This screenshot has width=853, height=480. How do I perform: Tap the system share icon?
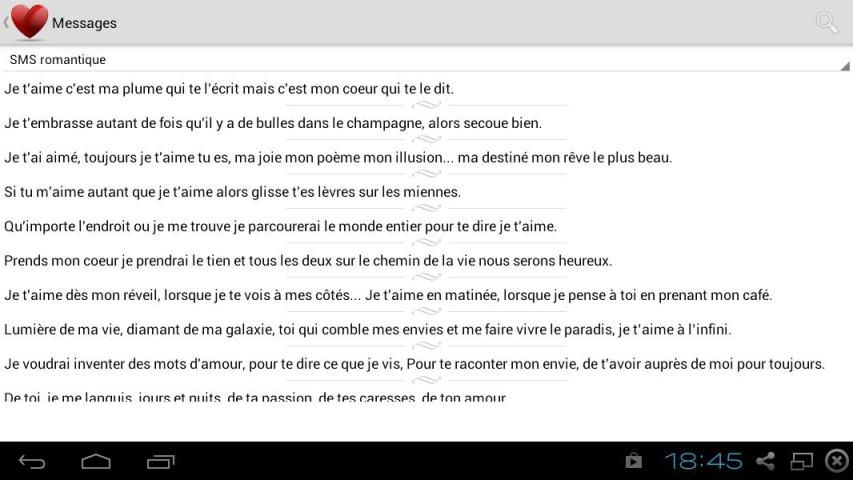tap(765, 461)
